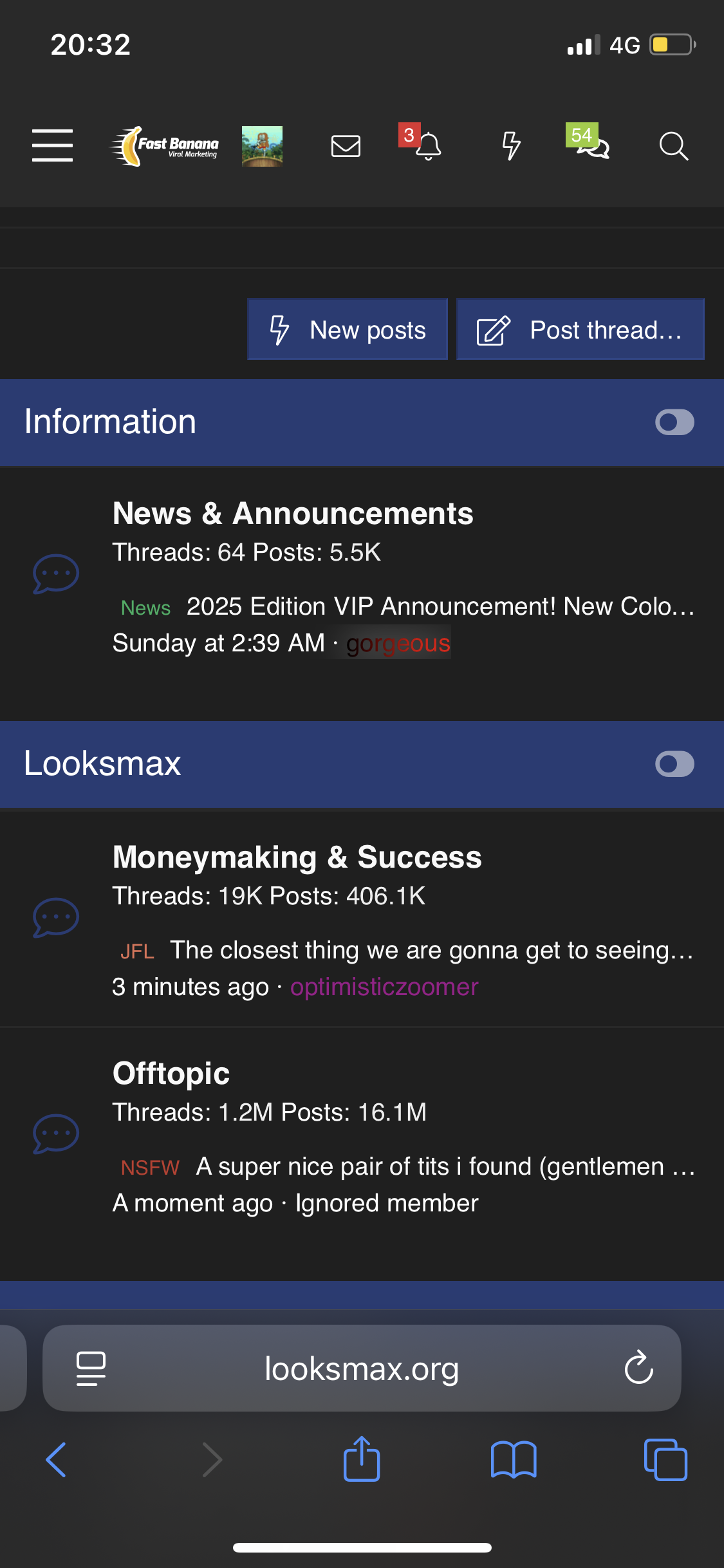Go back to the previous page
Image resolution: width=724 pixels, height=1568 pixels.
click(x=57, y=1459)
